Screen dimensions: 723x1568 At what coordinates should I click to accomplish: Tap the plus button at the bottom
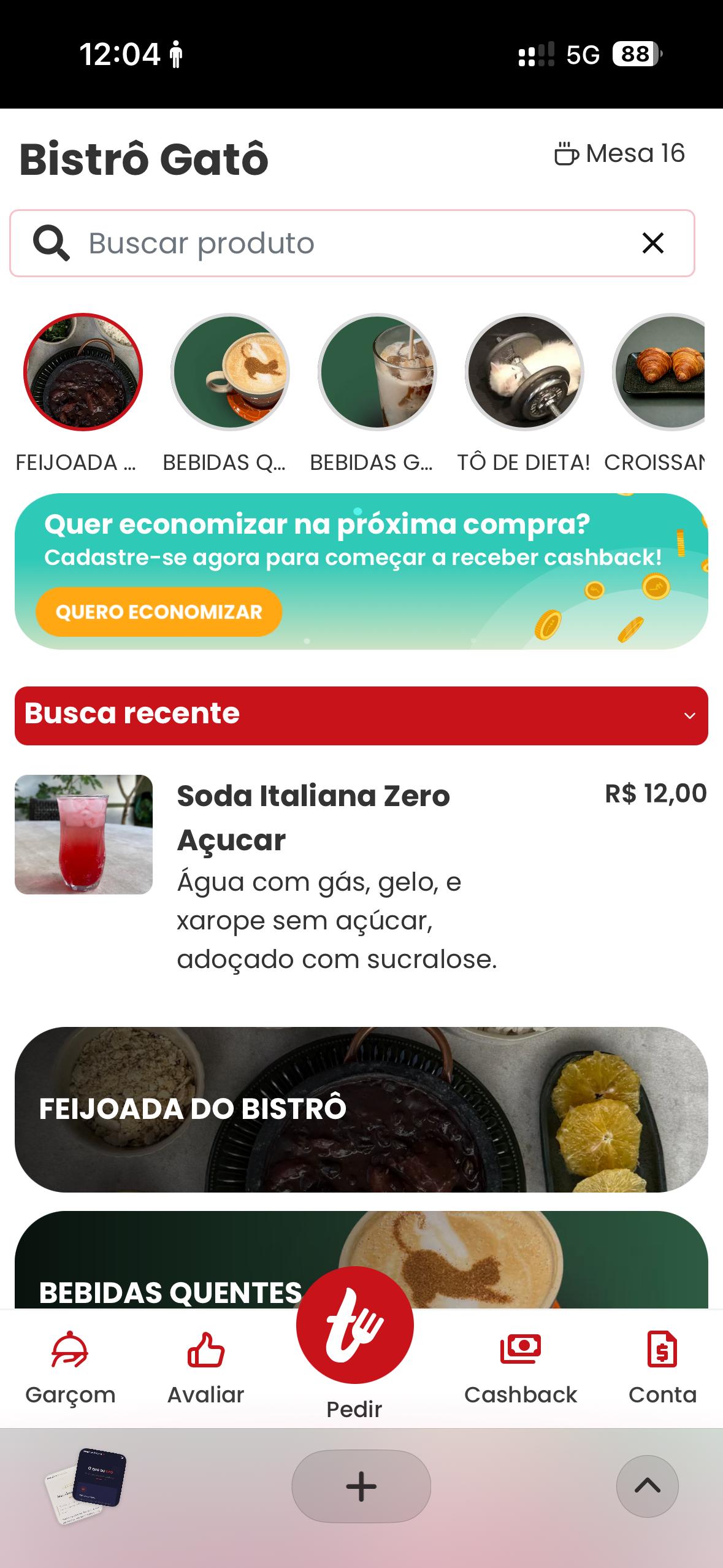(x=361, y=1487)
